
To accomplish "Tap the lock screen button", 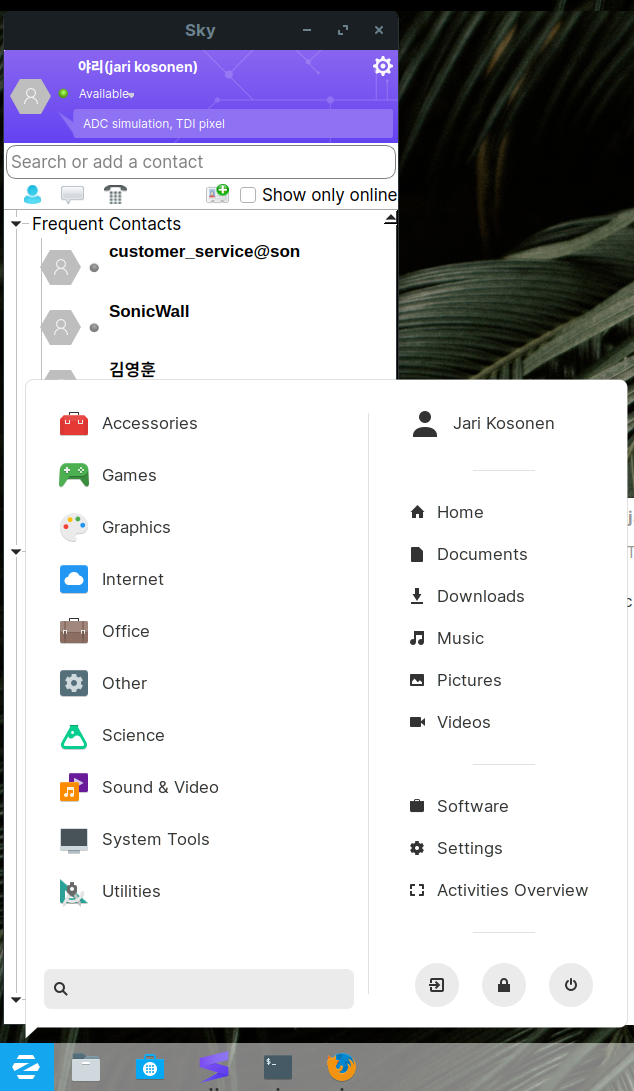I will tap(504, 985).
